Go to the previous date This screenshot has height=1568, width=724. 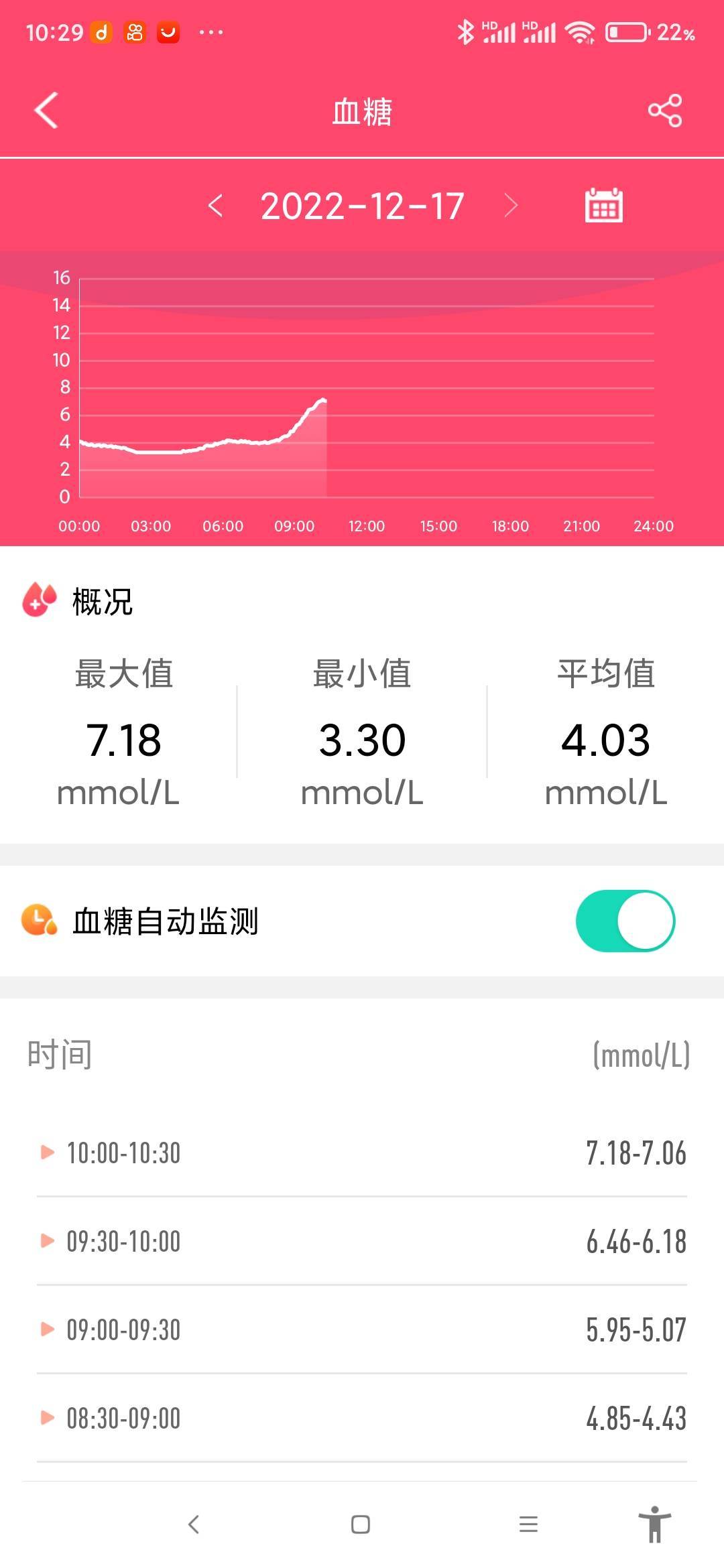coord(215,206)
